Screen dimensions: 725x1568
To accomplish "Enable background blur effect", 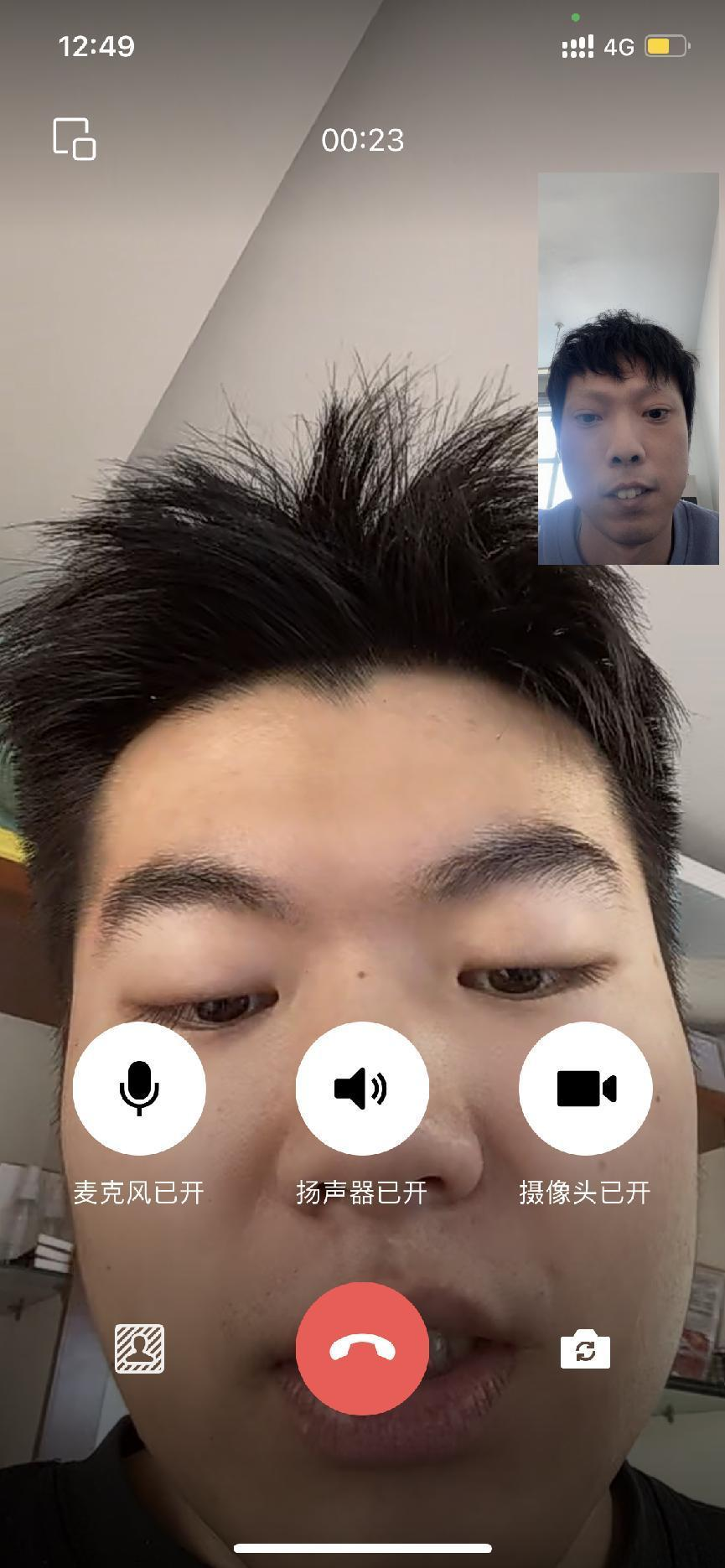I will pyautogui.click(x=139, y=1348).
